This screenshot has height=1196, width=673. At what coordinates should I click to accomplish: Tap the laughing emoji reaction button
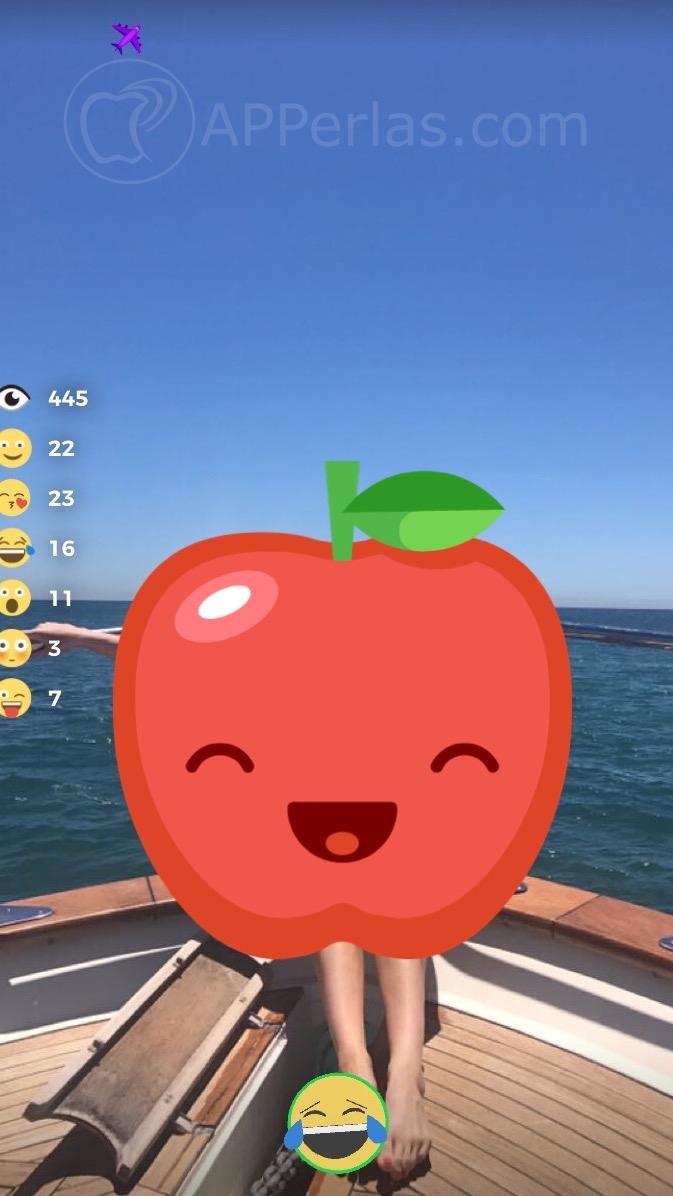(x=337, y=1123)
